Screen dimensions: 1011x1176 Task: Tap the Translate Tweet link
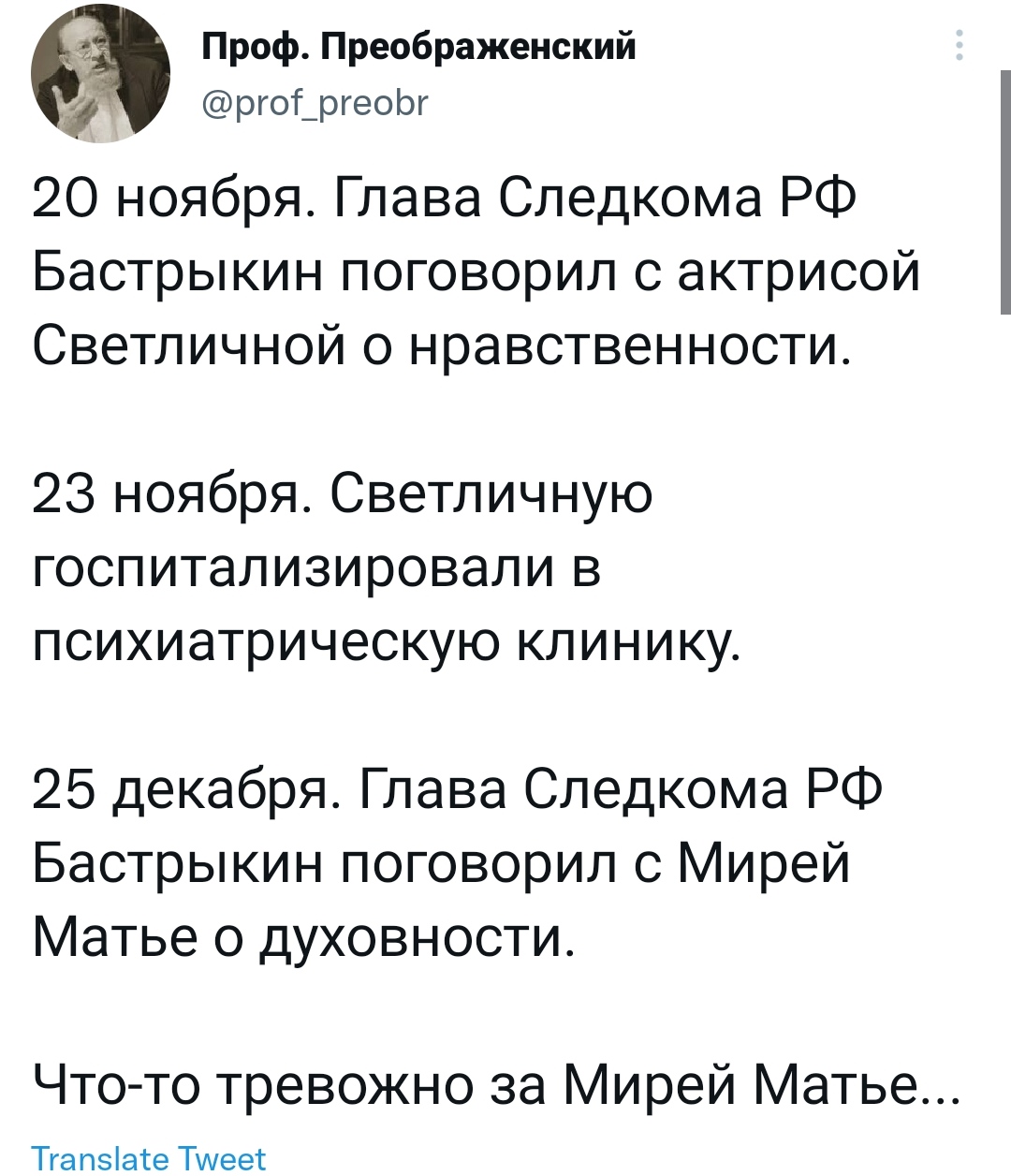point(150,1159)
